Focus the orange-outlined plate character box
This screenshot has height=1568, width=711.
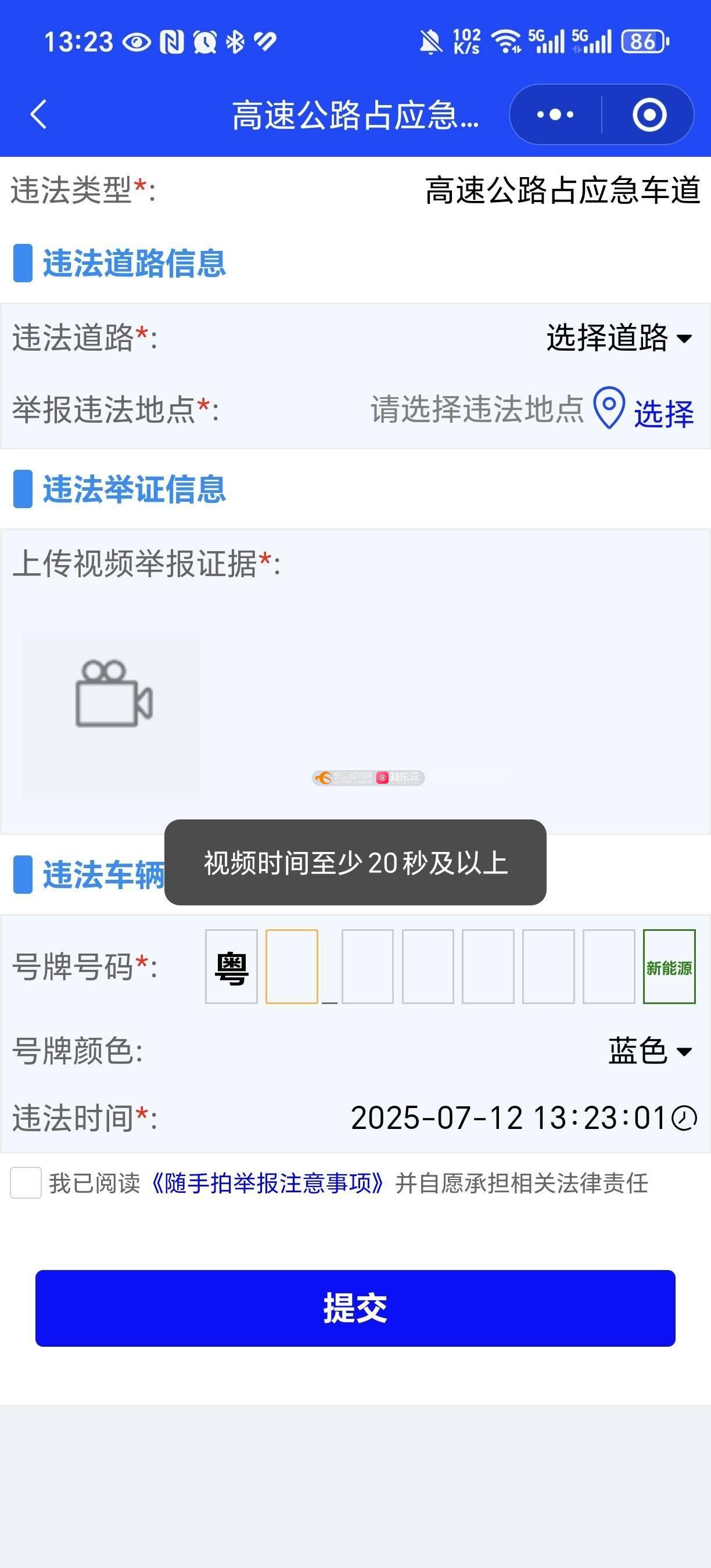292,966
